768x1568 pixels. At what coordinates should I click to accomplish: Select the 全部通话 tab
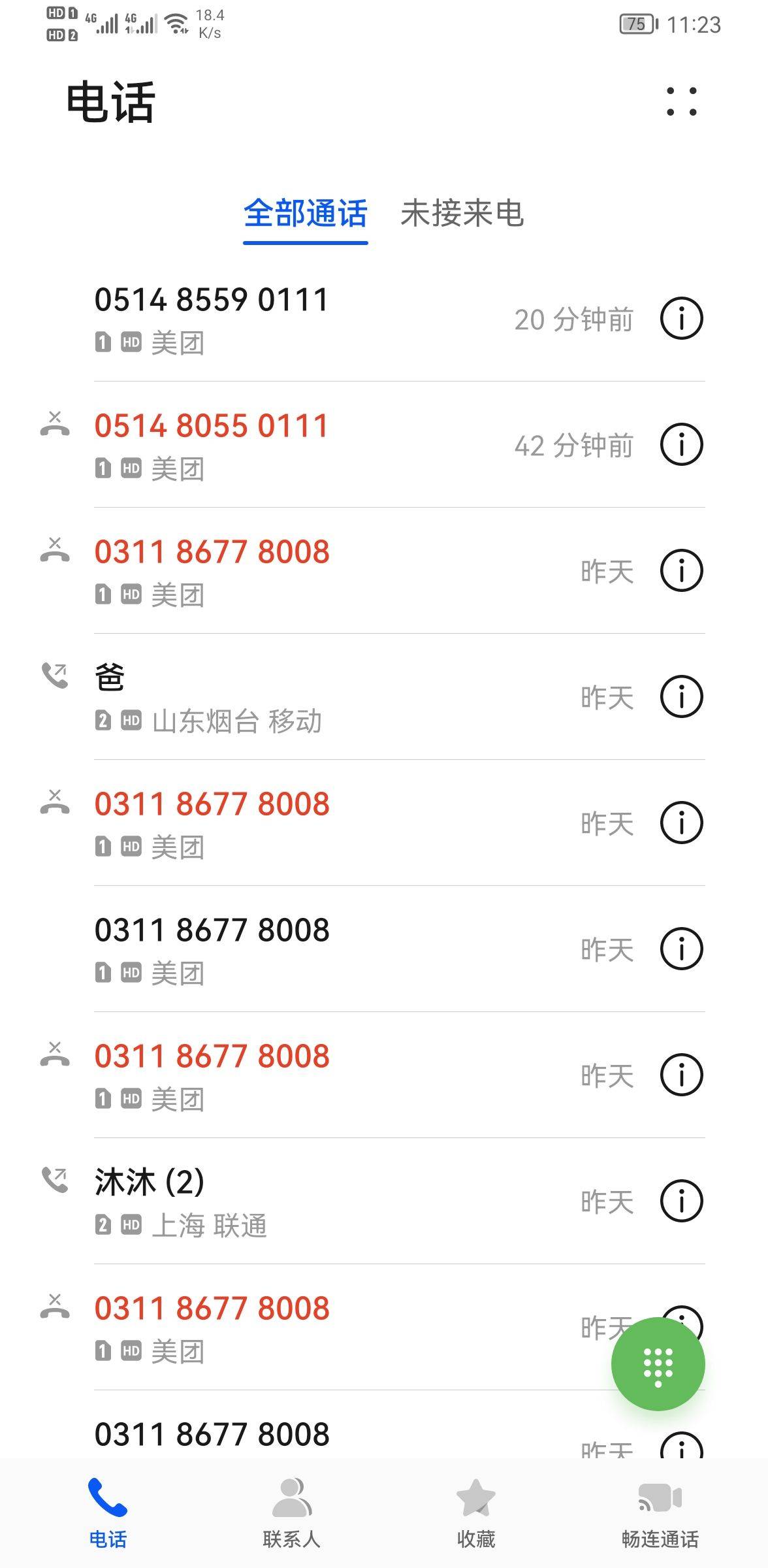(x=306, y=214)
